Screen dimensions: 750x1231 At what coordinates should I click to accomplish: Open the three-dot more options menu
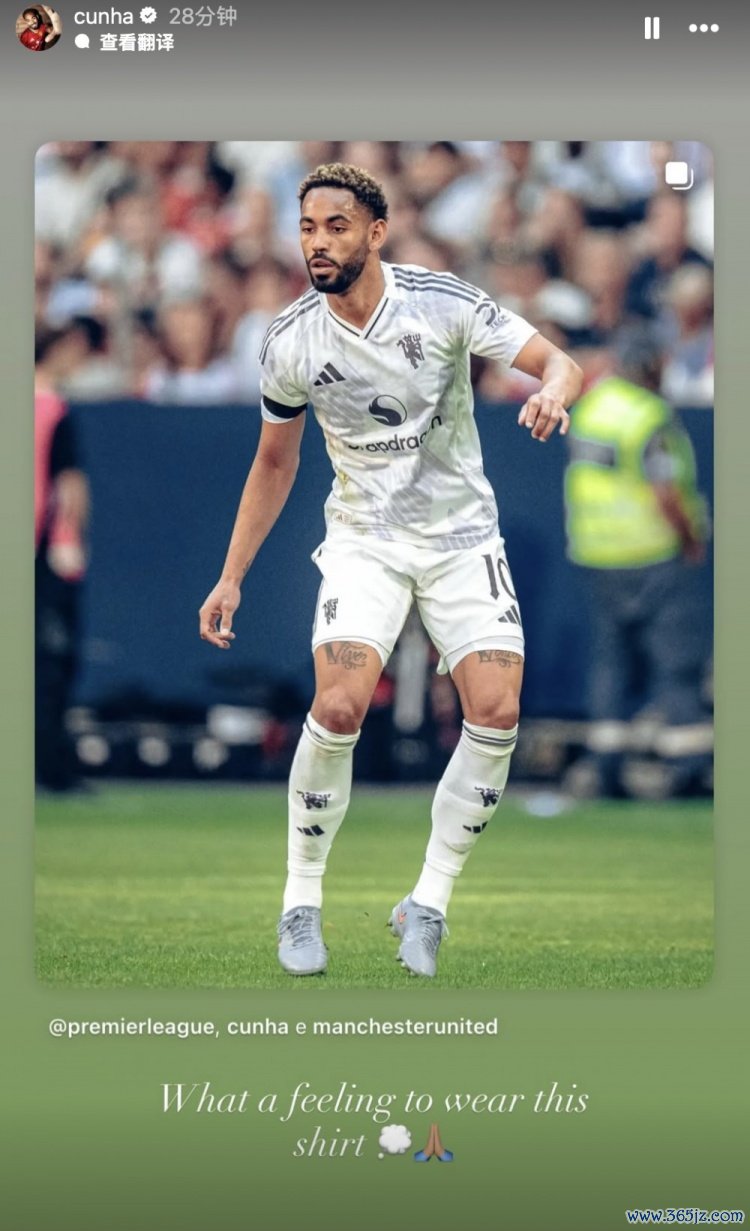(x=704, y=28)
